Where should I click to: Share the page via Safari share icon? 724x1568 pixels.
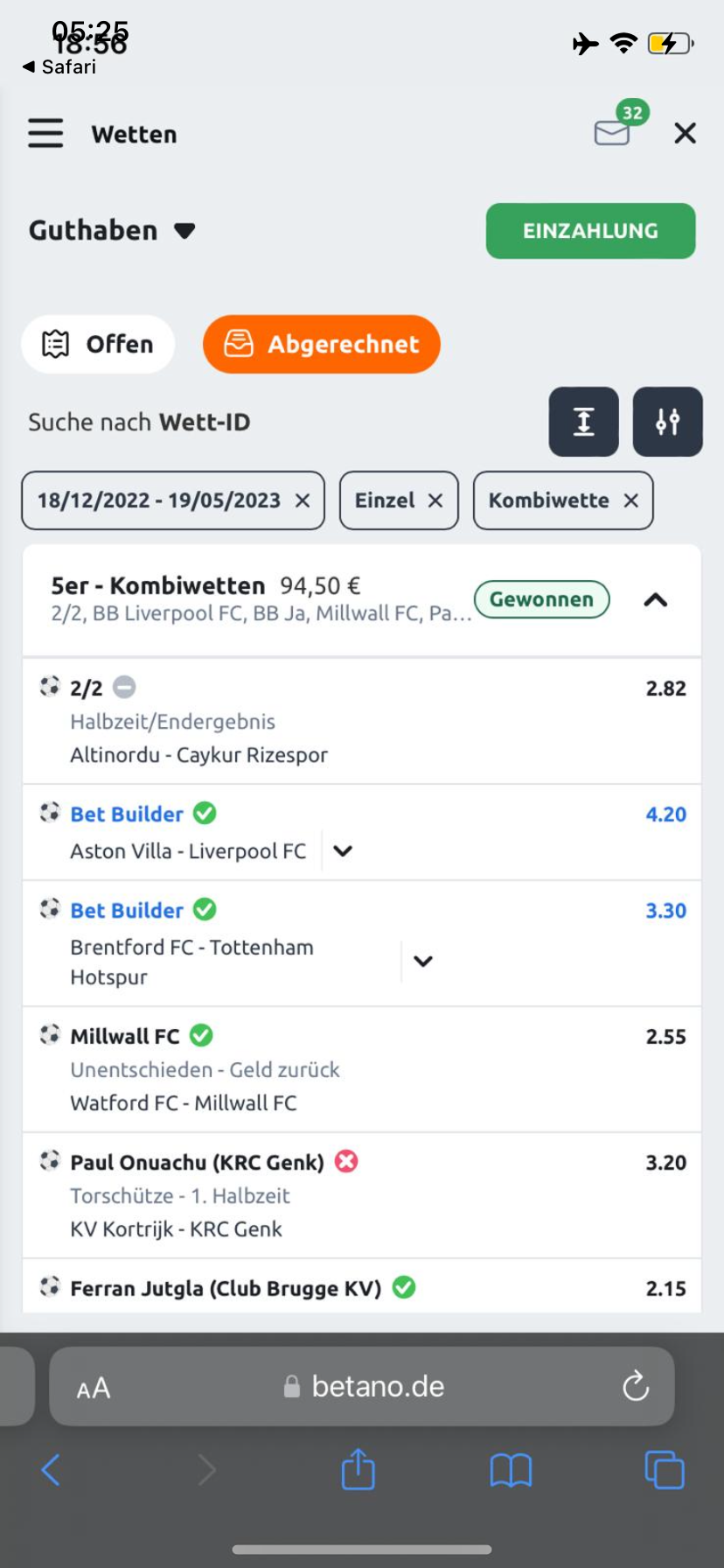coord(358,1469)
